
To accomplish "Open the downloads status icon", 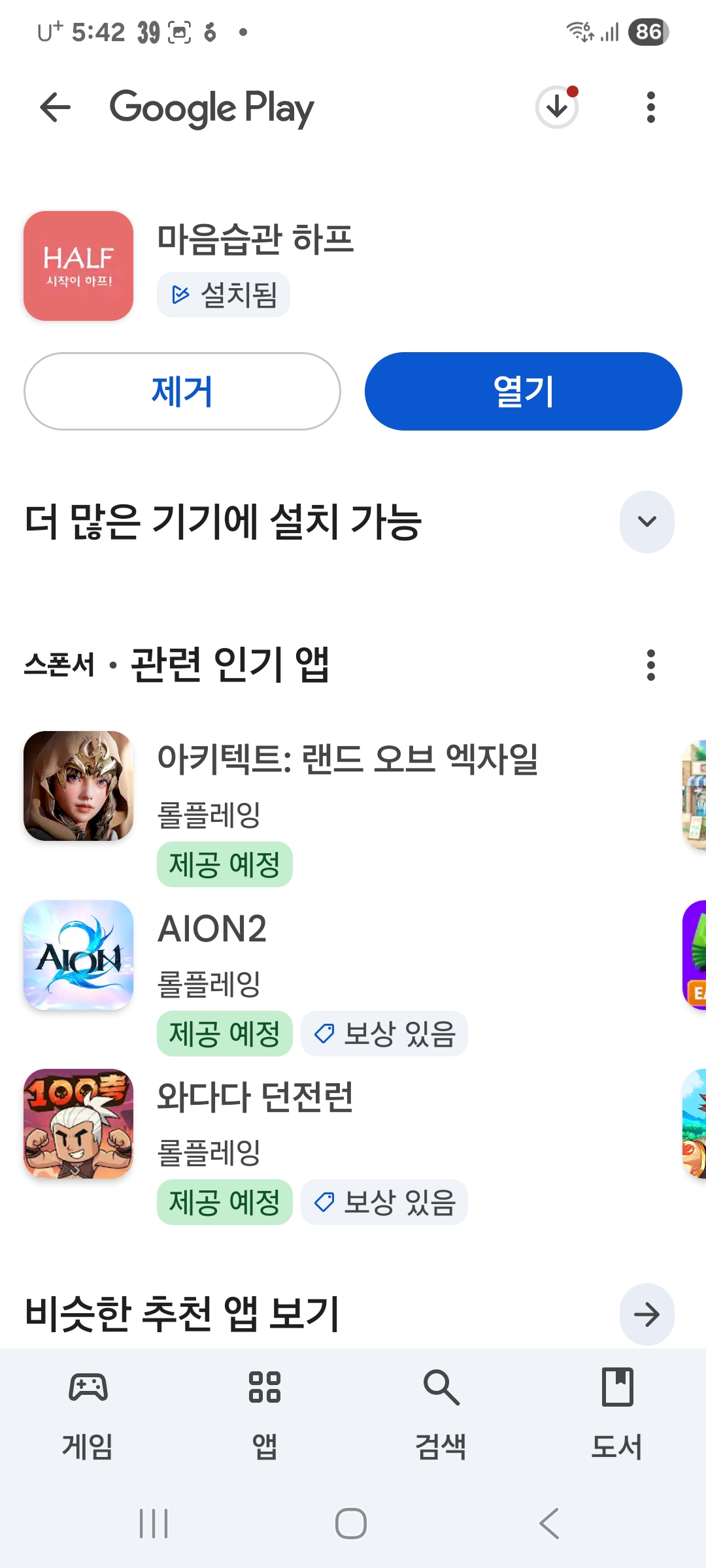I will tap(557, 106).
